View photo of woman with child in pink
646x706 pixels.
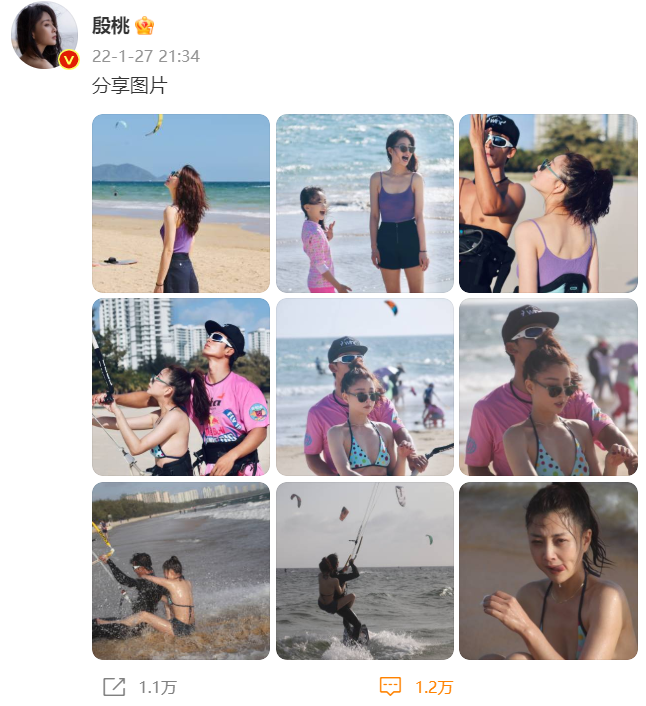[364, 203]
